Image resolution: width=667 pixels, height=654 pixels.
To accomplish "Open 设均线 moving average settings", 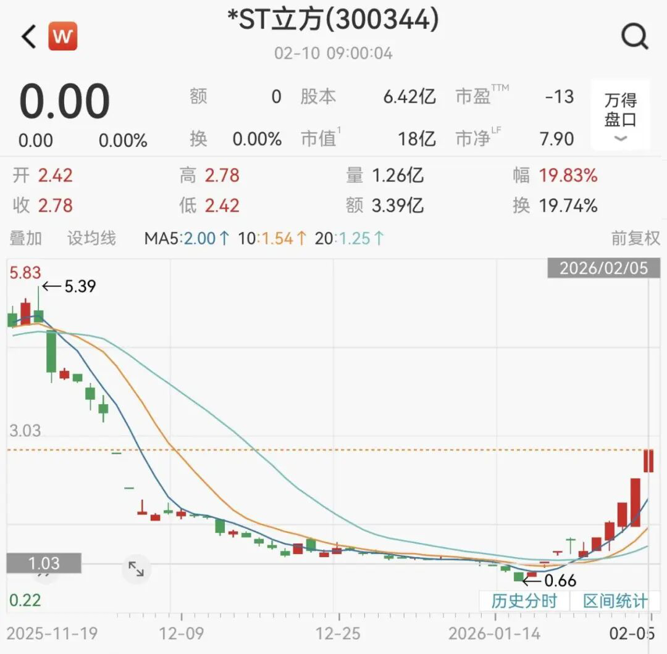I will pos(91,238).
